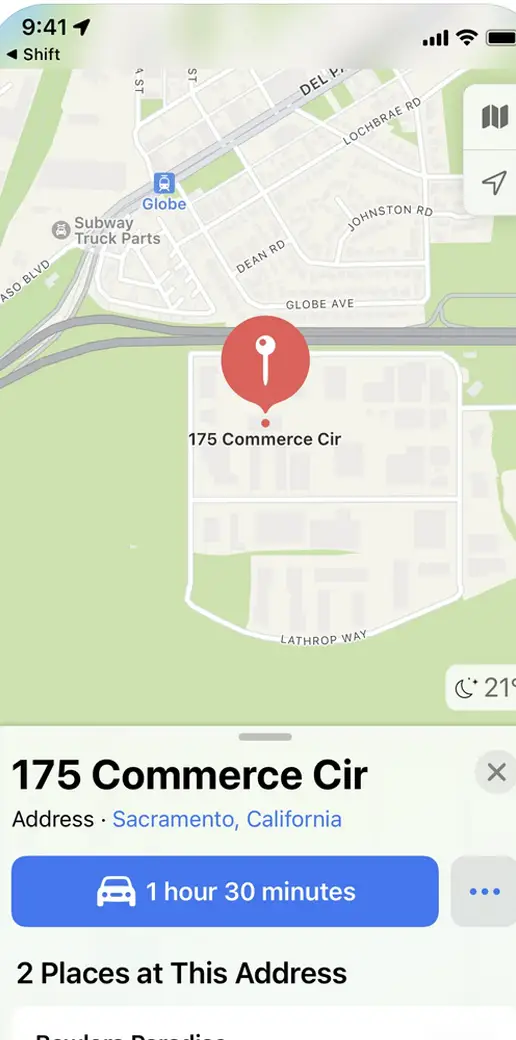This screenshot has height=1040, width=516.
Task: Open the weather temperature badge
Action: pos(482,688)
